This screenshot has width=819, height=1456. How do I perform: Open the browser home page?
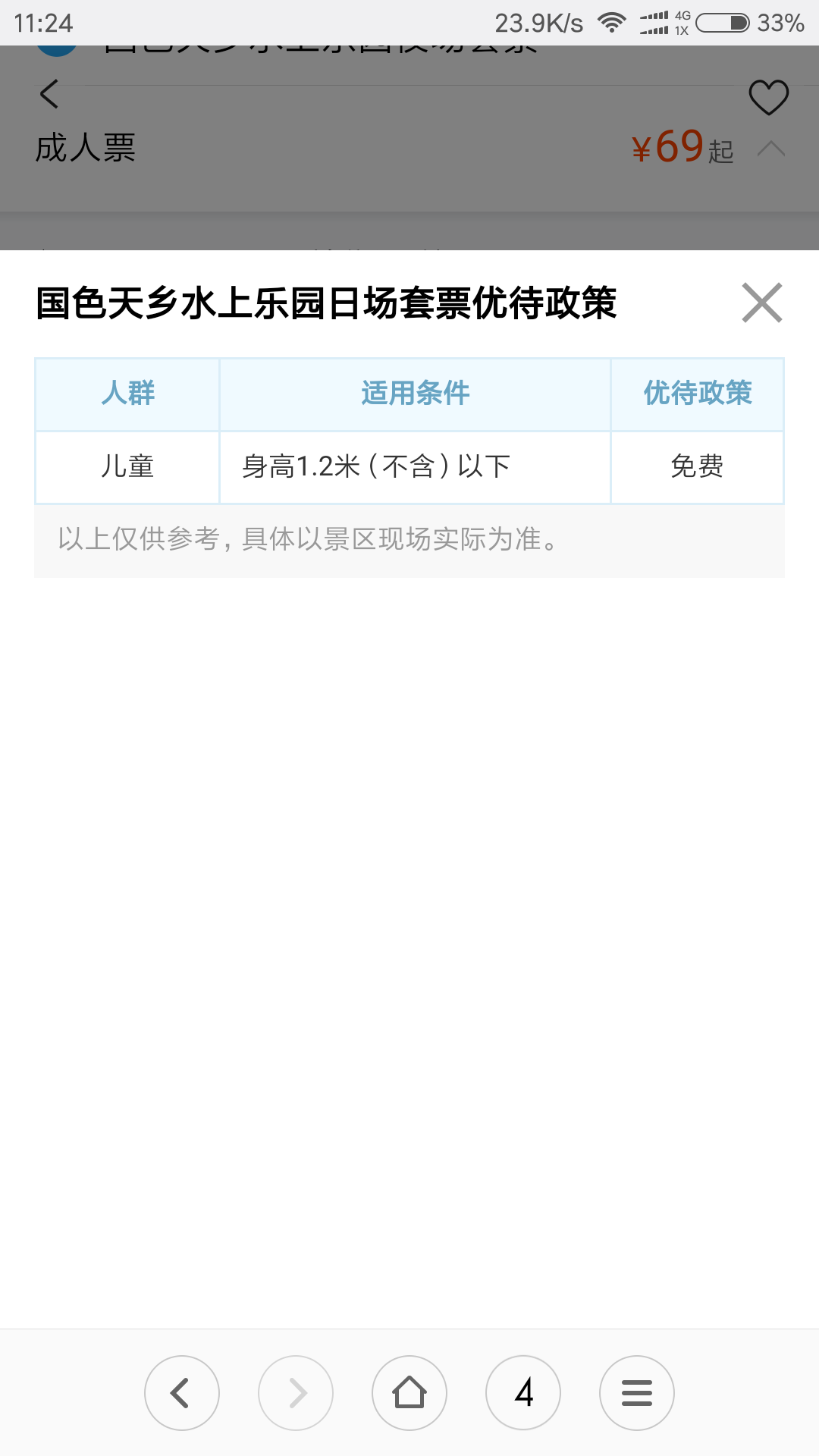pos(409,1393)
